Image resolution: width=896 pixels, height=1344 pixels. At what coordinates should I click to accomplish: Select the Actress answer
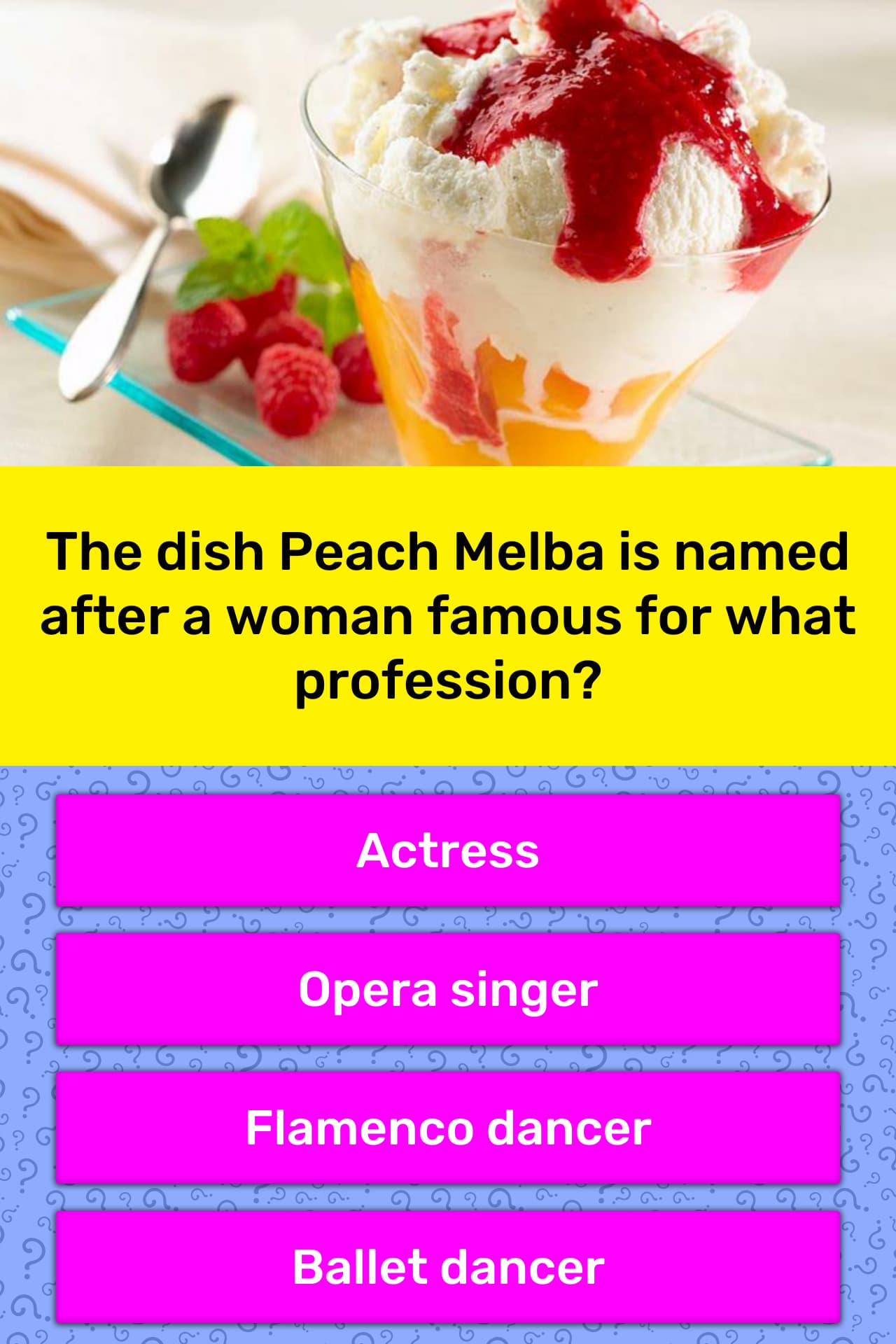(x=448, y=850)
